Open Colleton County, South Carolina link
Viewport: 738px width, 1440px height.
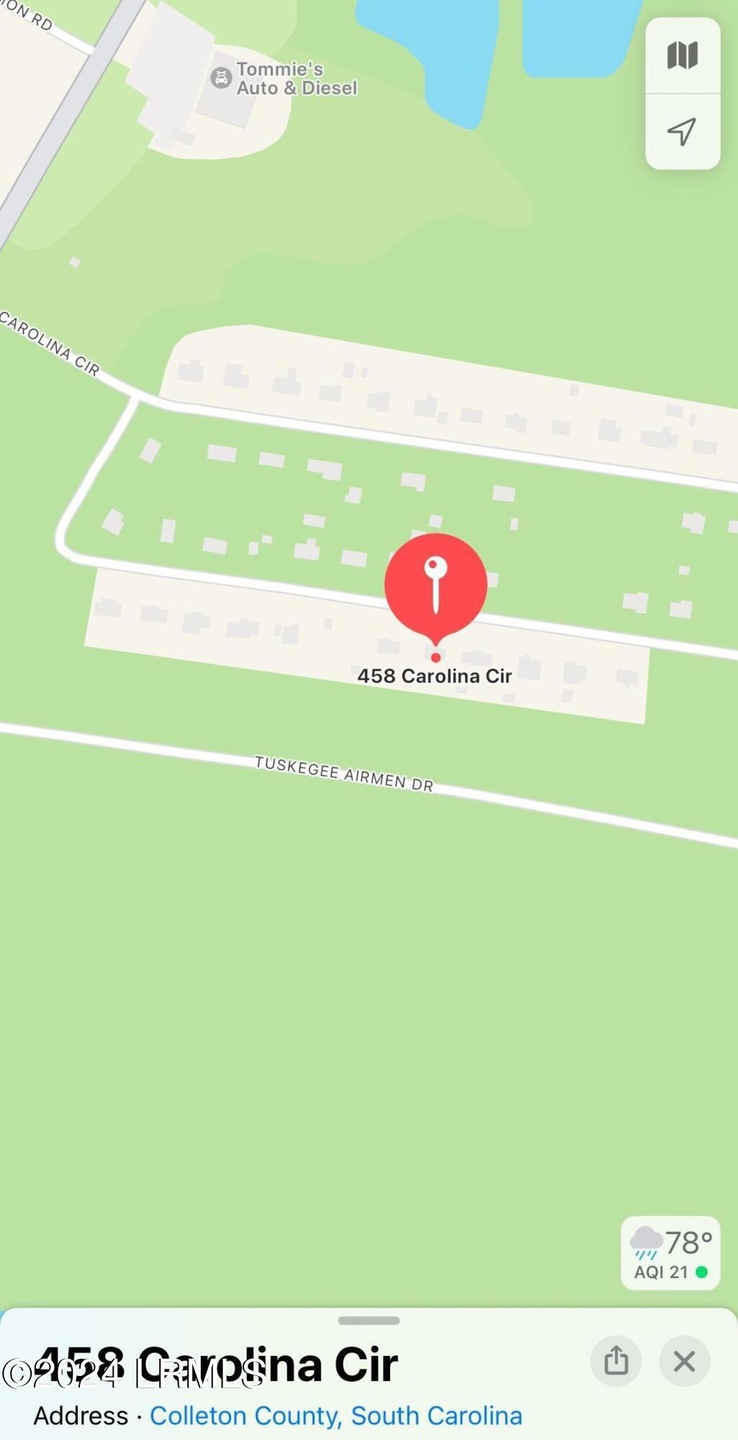point(336,1416)
